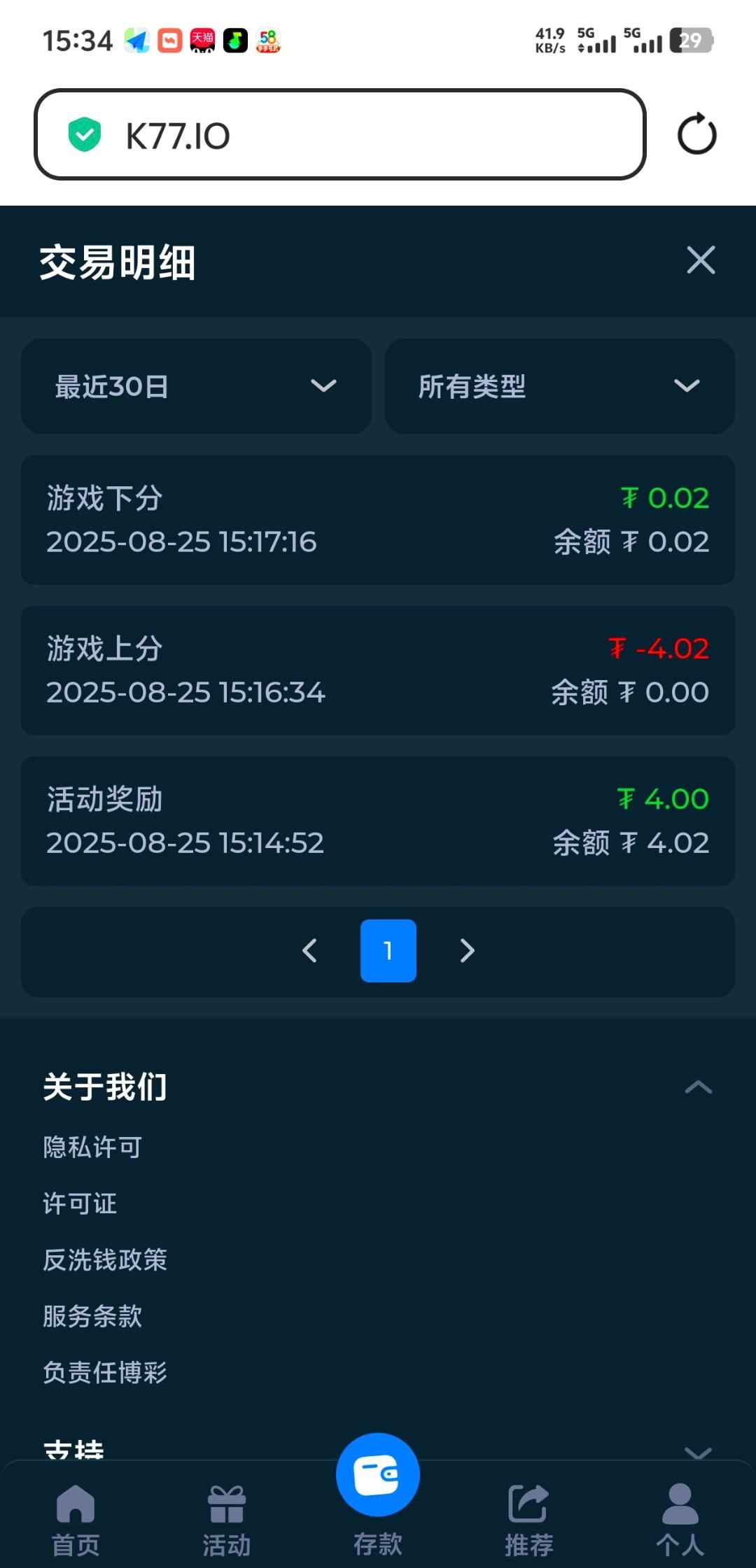Open the 隐私许可 link
This screenshot has height=1568, width=756.
[x=92, y=1147]
